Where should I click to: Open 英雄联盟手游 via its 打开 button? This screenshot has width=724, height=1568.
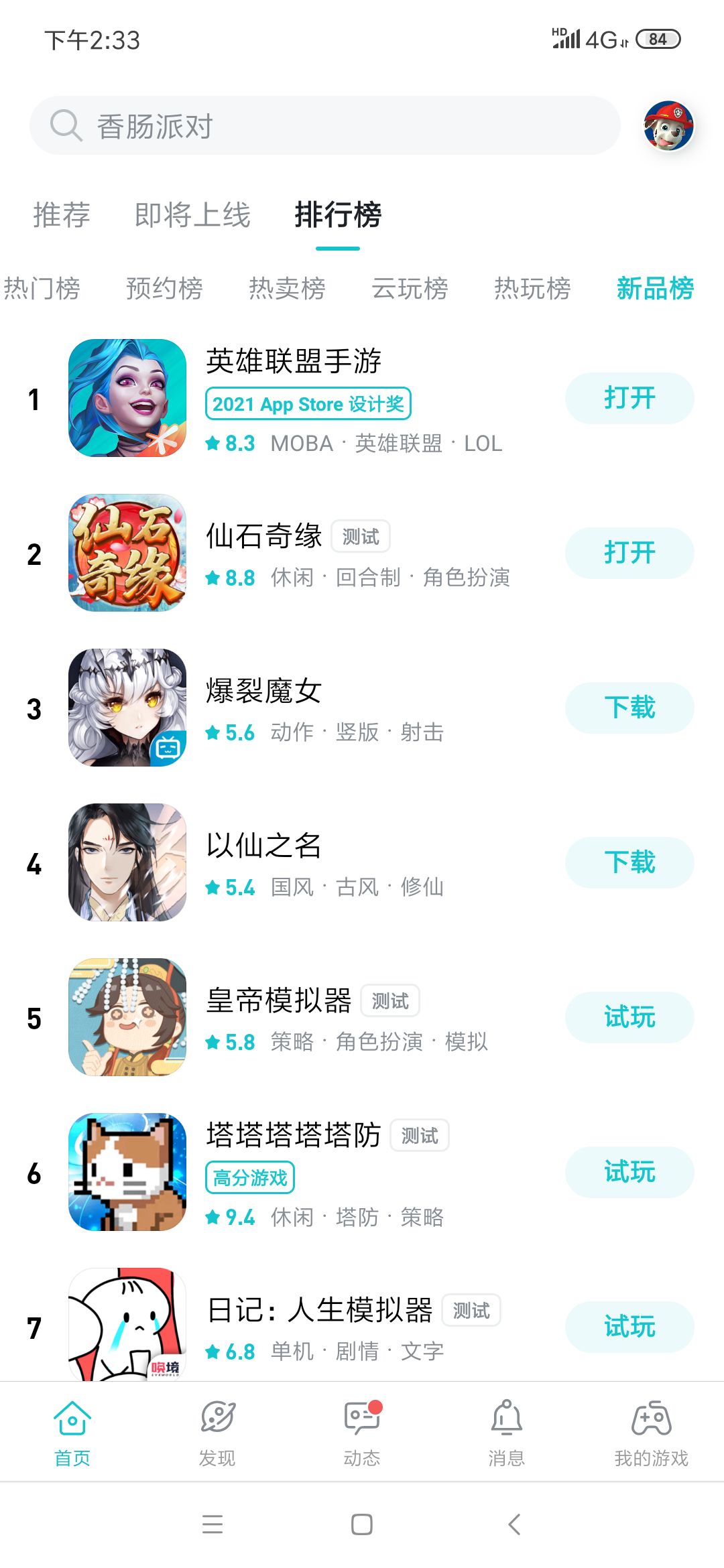[x=629, y=398]
